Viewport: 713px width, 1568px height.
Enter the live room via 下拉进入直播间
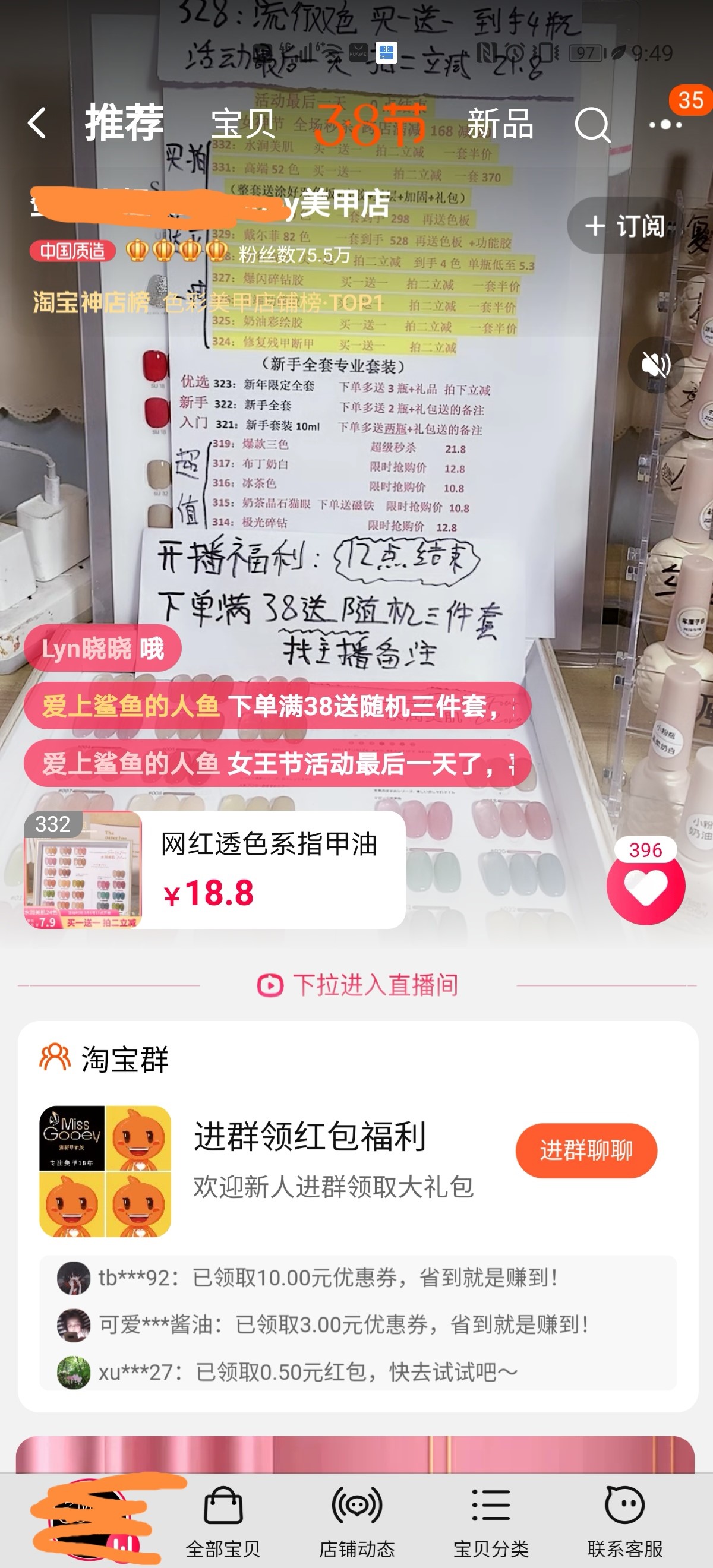coord(358,984)
